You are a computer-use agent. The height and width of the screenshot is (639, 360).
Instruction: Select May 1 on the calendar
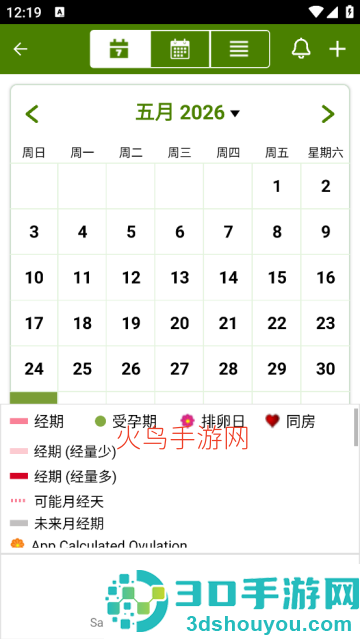(277, 186)
